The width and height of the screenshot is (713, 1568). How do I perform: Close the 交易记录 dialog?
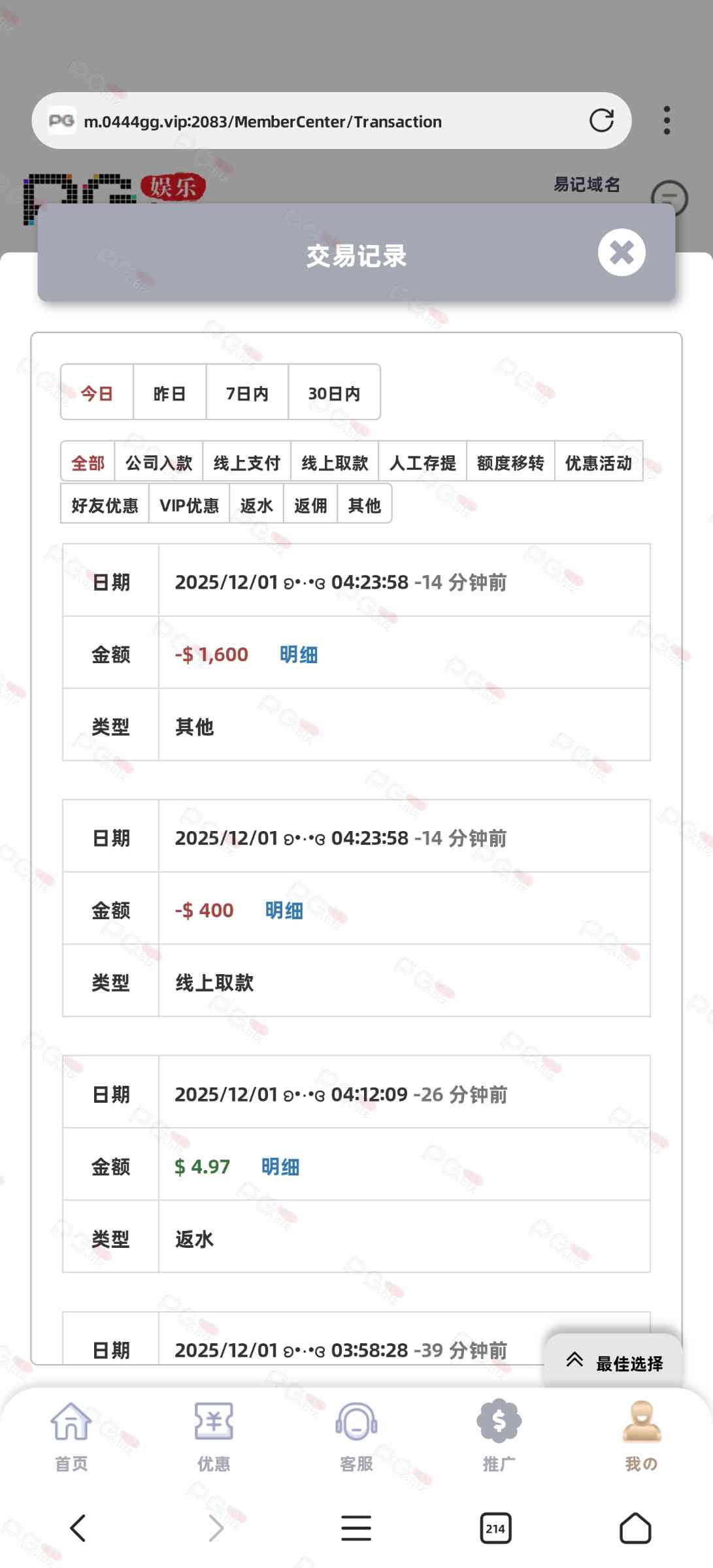click(x=622, y=252)
